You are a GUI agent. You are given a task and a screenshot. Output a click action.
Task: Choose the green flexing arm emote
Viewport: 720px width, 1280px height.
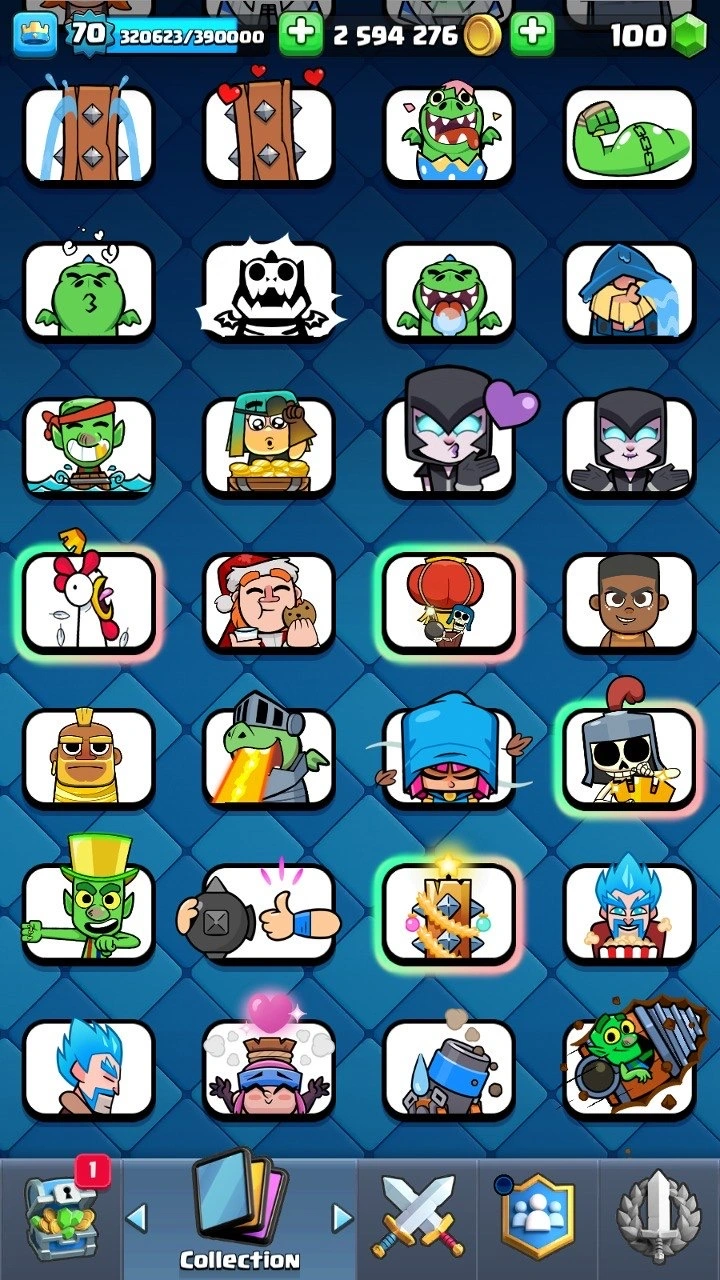point(629,135)
